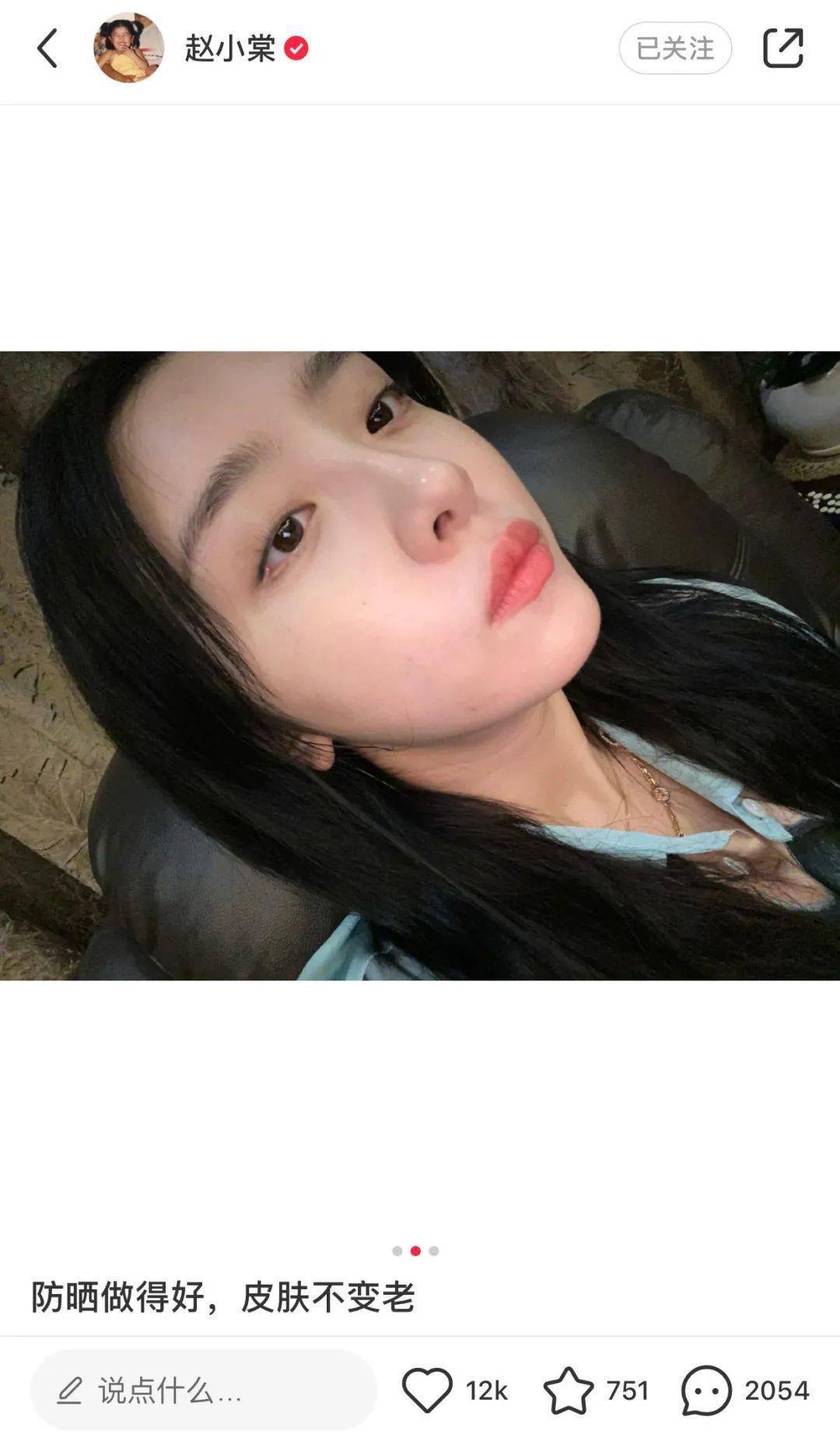Open 赵小棠 username at the top

tap(230, 49)
